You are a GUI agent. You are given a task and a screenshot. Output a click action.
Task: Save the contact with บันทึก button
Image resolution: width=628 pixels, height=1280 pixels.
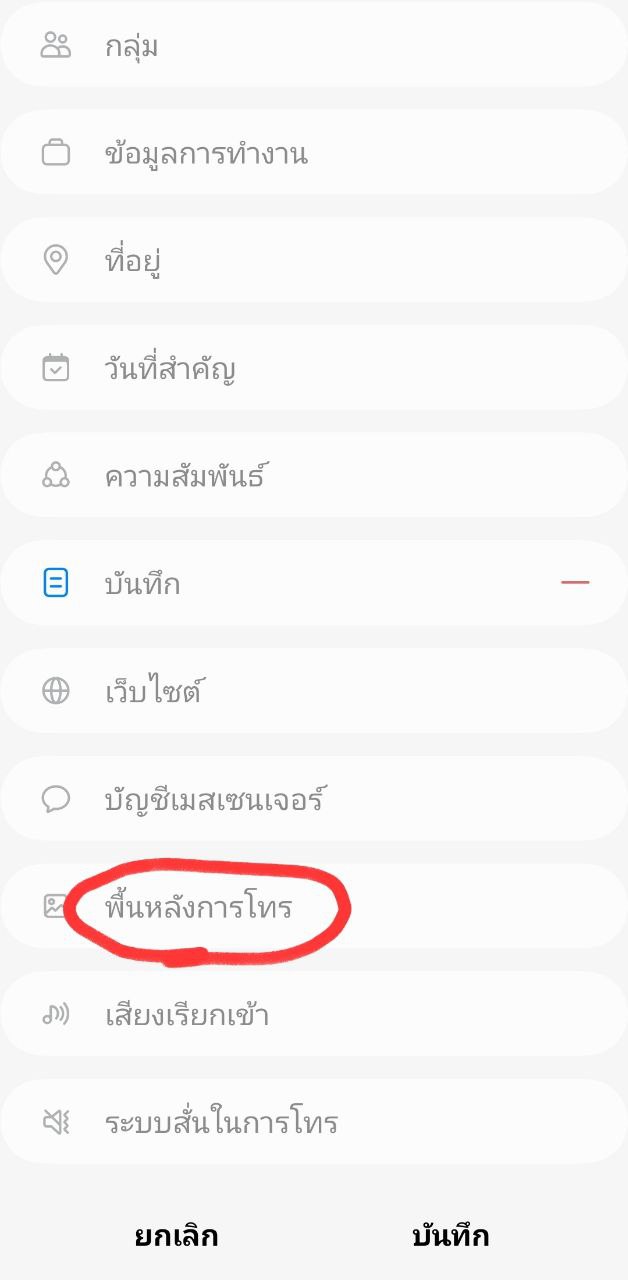[x=451, y=1236]
